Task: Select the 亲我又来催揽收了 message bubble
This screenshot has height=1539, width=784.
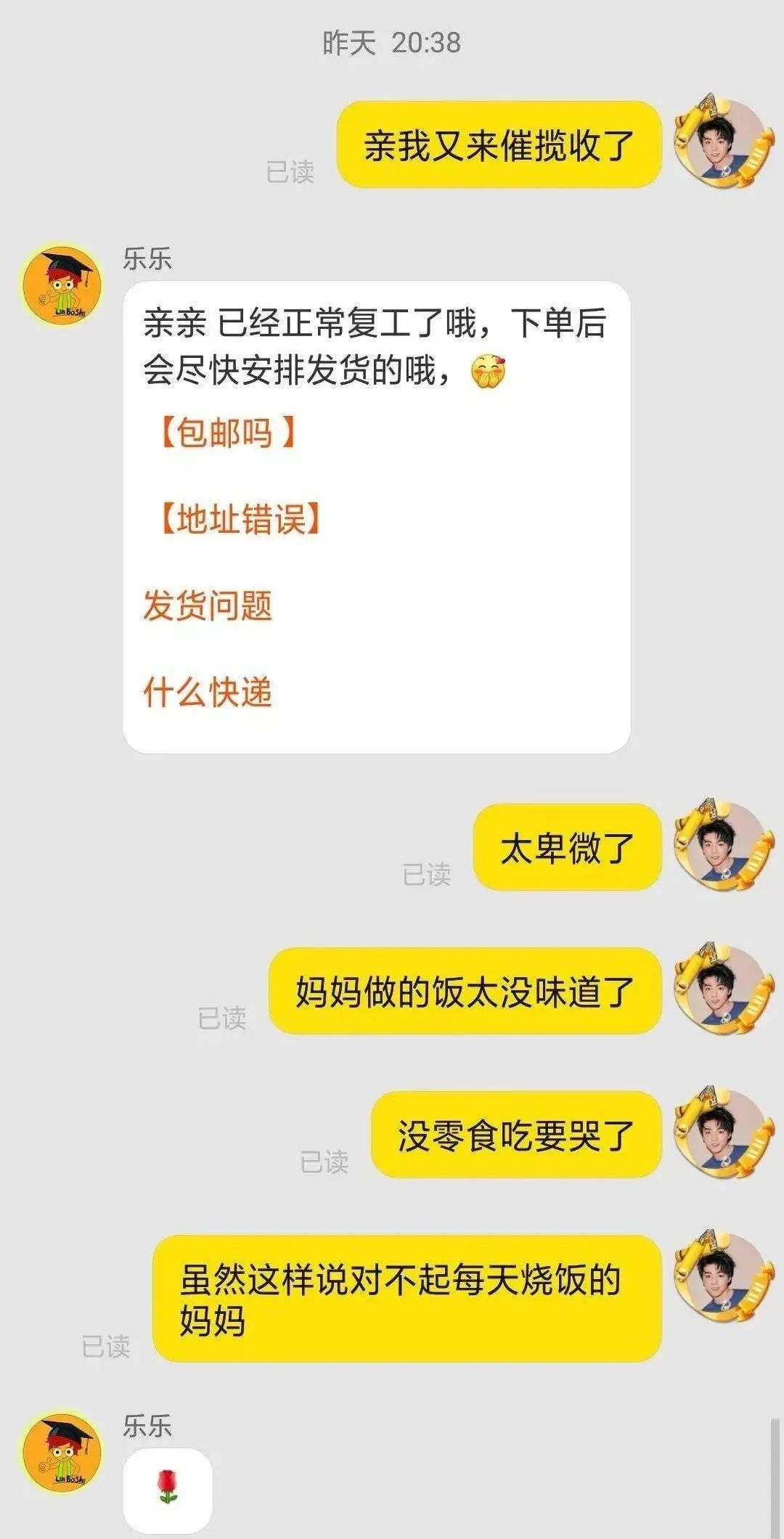Action: tap(501, 145)
